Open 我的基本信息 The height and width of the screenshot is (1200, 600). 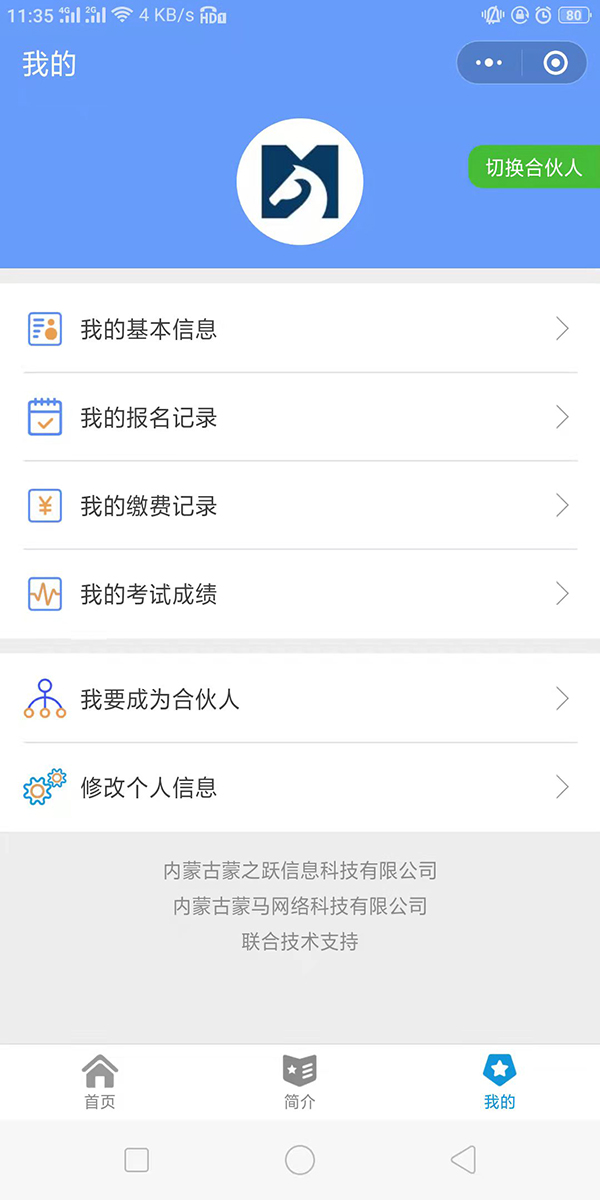(300, 329)
